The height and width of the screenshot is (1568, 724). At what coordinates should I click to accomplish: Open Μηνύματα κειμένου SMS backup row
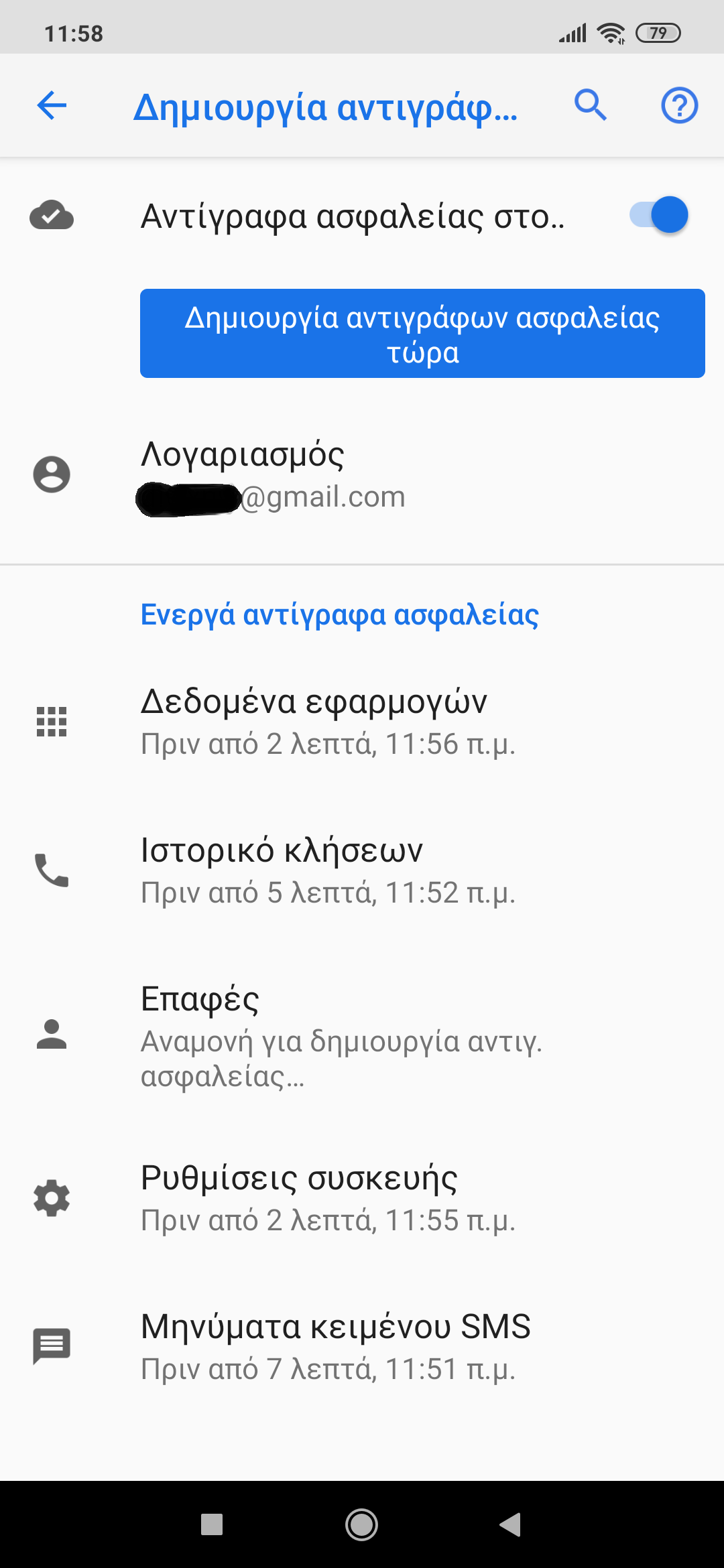pos(362,1347)
